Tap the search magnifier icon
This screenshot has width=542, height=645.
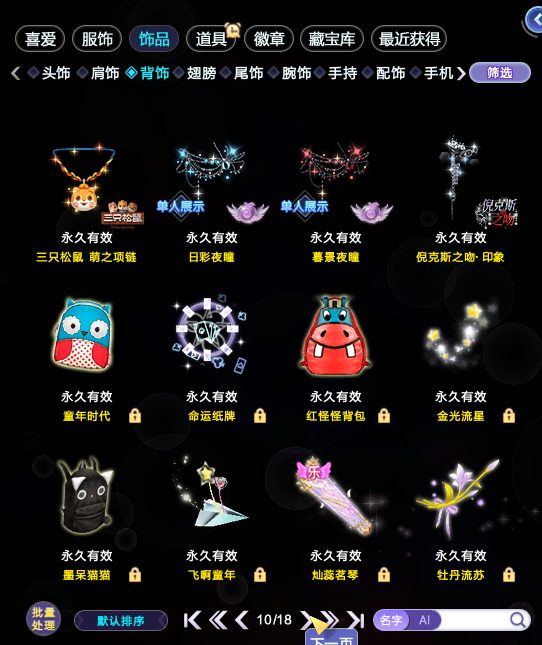point(518,620)
